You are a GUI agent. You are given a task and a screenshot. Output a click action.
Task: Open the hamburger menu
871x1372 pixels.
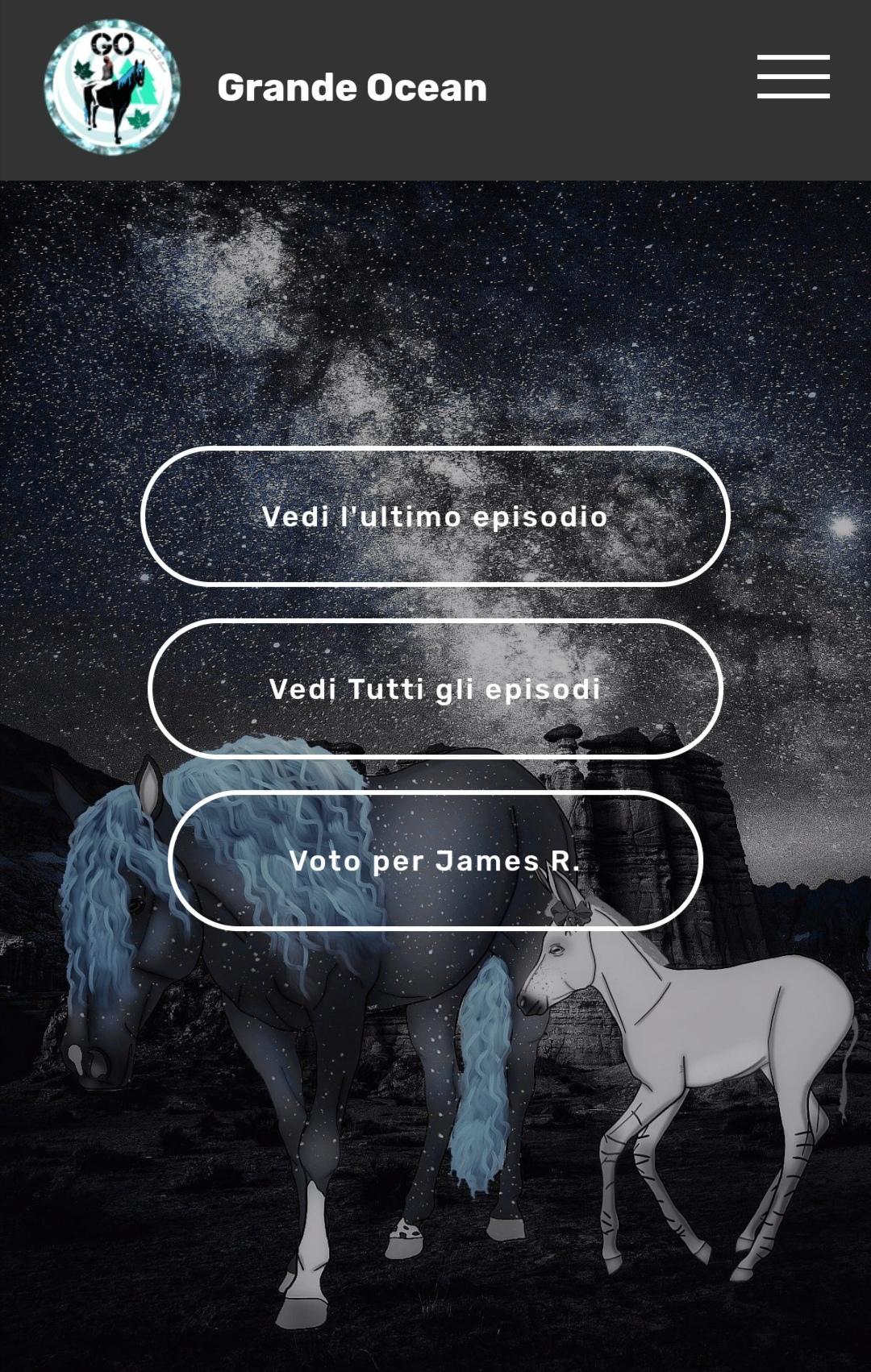(x=793, y=77)
